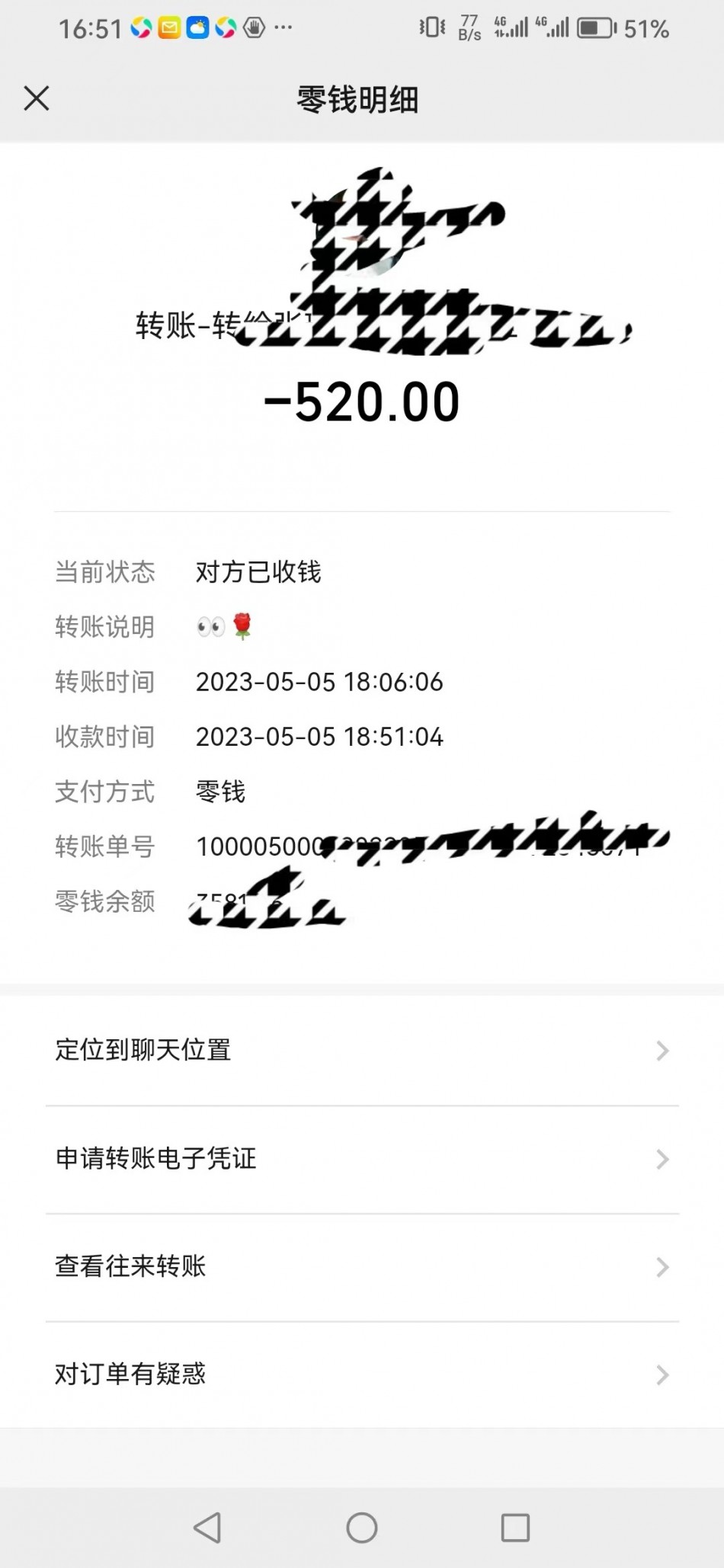724x1568 pixels.
Task: Go to the home screen
Action: (362, 1528)
